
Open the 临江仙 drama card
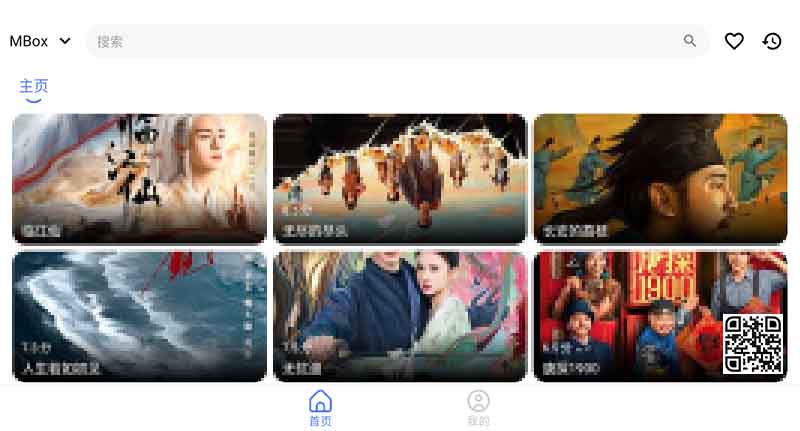pos(139,178)
